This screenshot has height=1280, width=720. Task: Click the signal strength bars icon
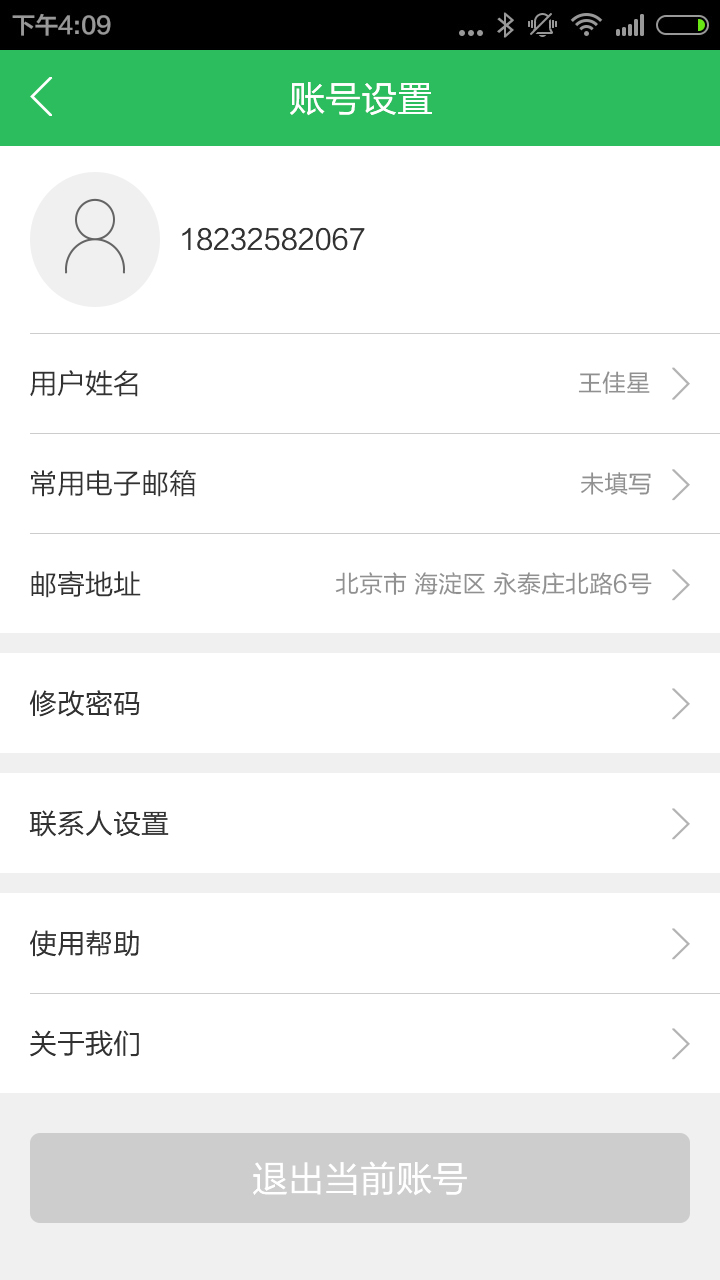(630, 26)
